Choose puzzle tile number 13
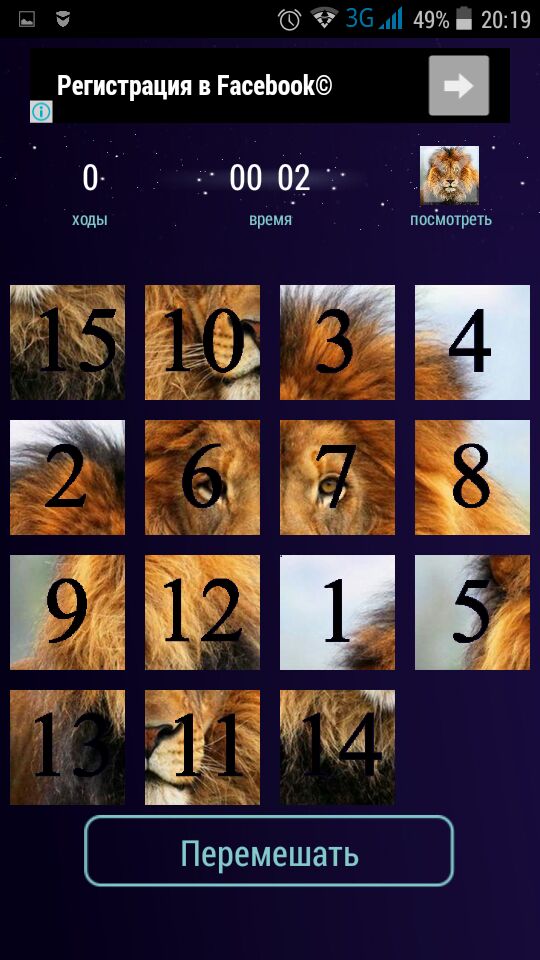Image resolution: width=540 pixels, height=960 pixels. point(67,748)
